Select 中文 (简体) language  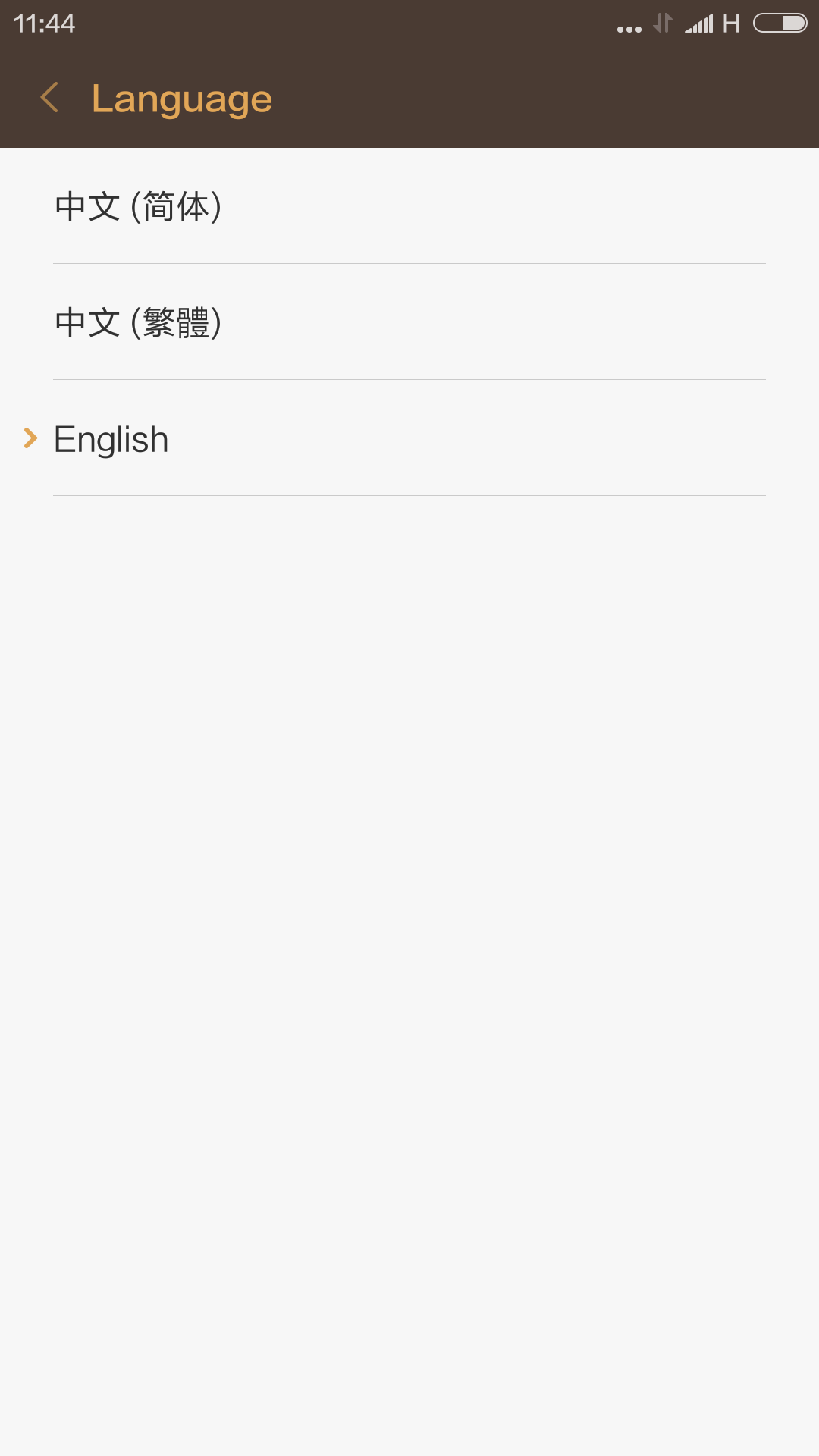tap(409, 206)
